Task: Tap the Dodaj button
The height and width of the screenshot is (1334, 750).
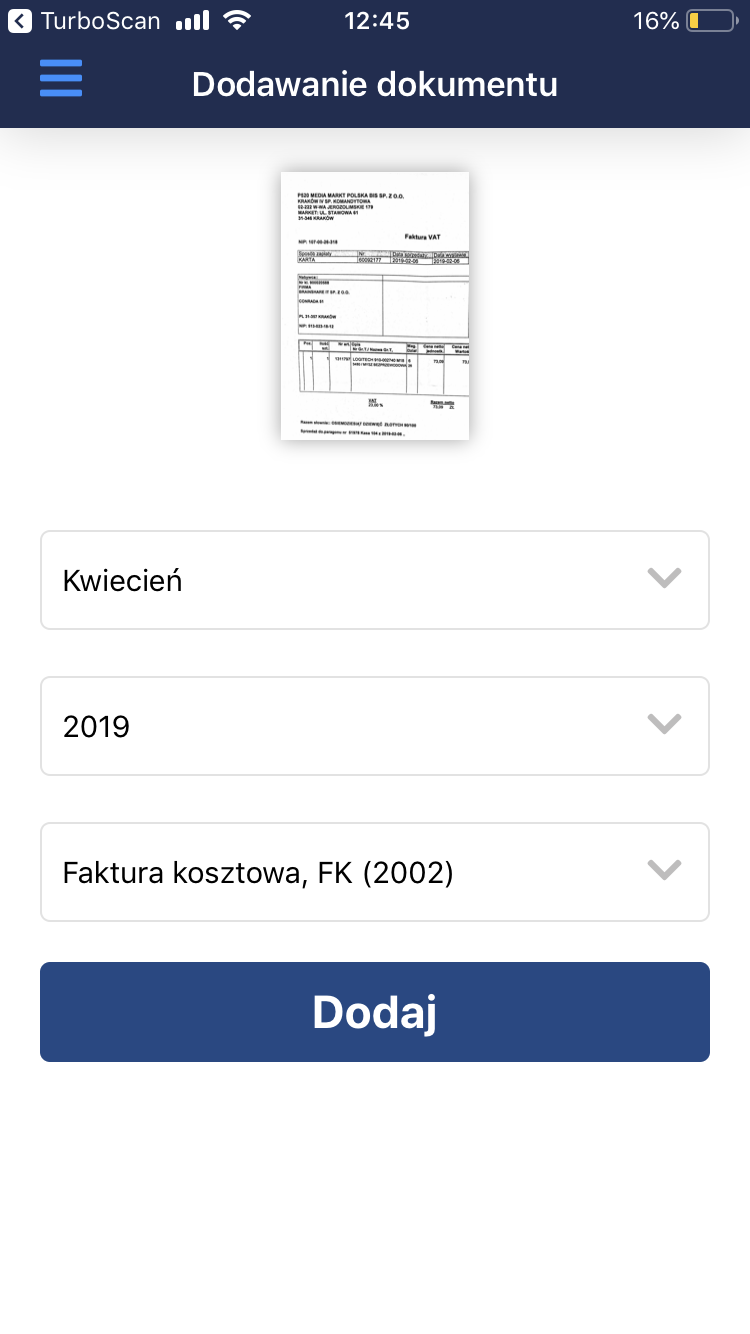Action: click(x=375, y=1012)
